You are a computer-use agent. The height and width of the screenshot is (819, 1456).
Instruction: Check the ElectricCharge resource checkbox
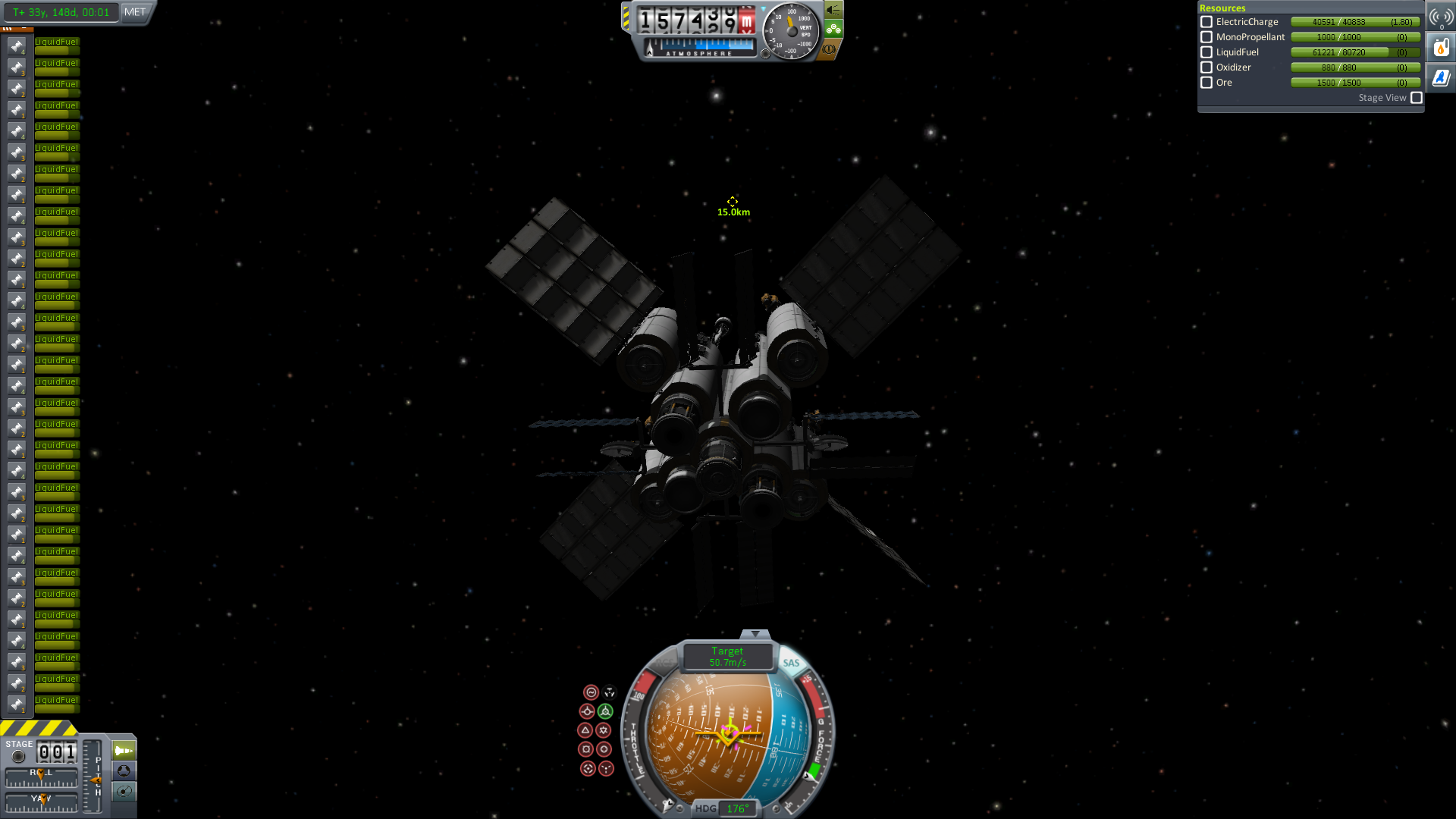[x=1207, y=22]
